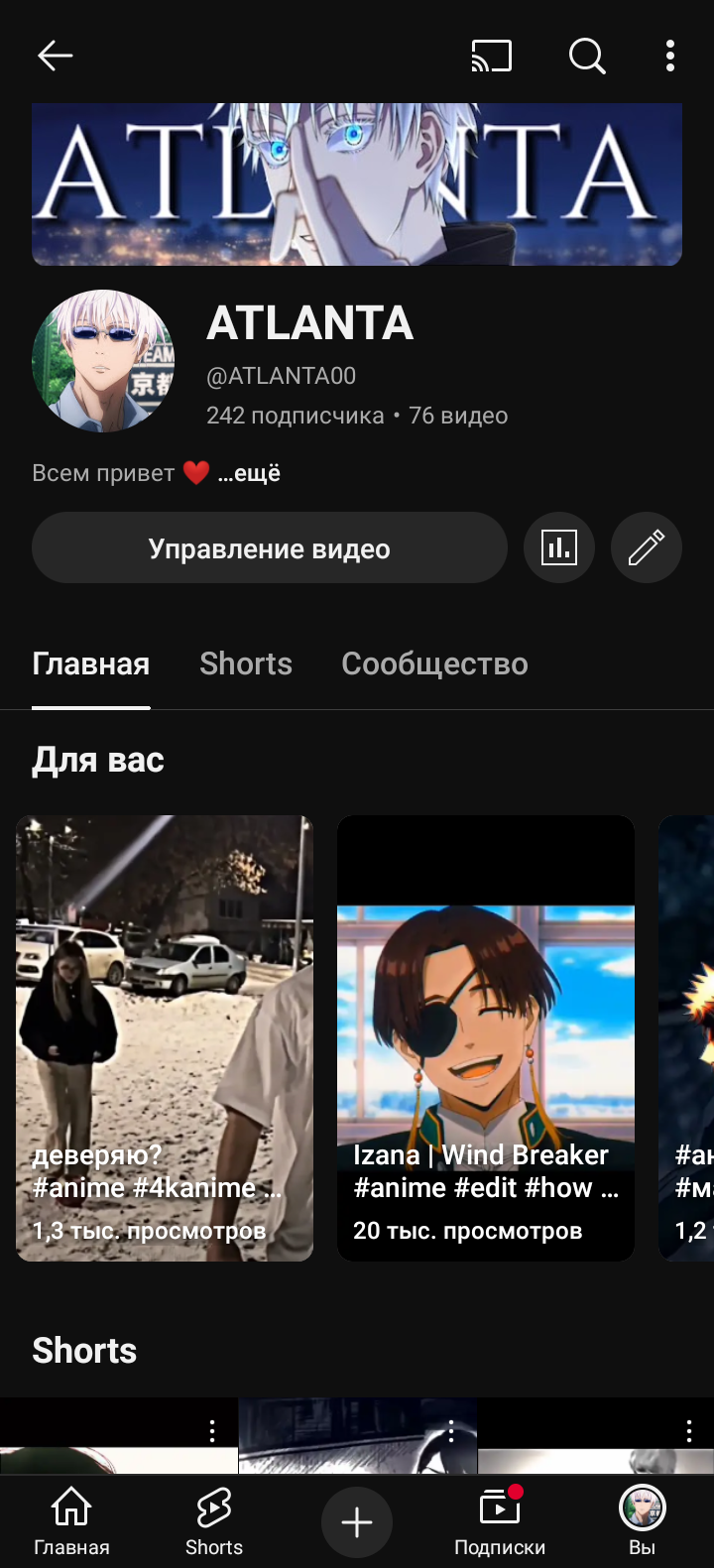
Task: Tap the create plus button
Action: [356, 1521]
